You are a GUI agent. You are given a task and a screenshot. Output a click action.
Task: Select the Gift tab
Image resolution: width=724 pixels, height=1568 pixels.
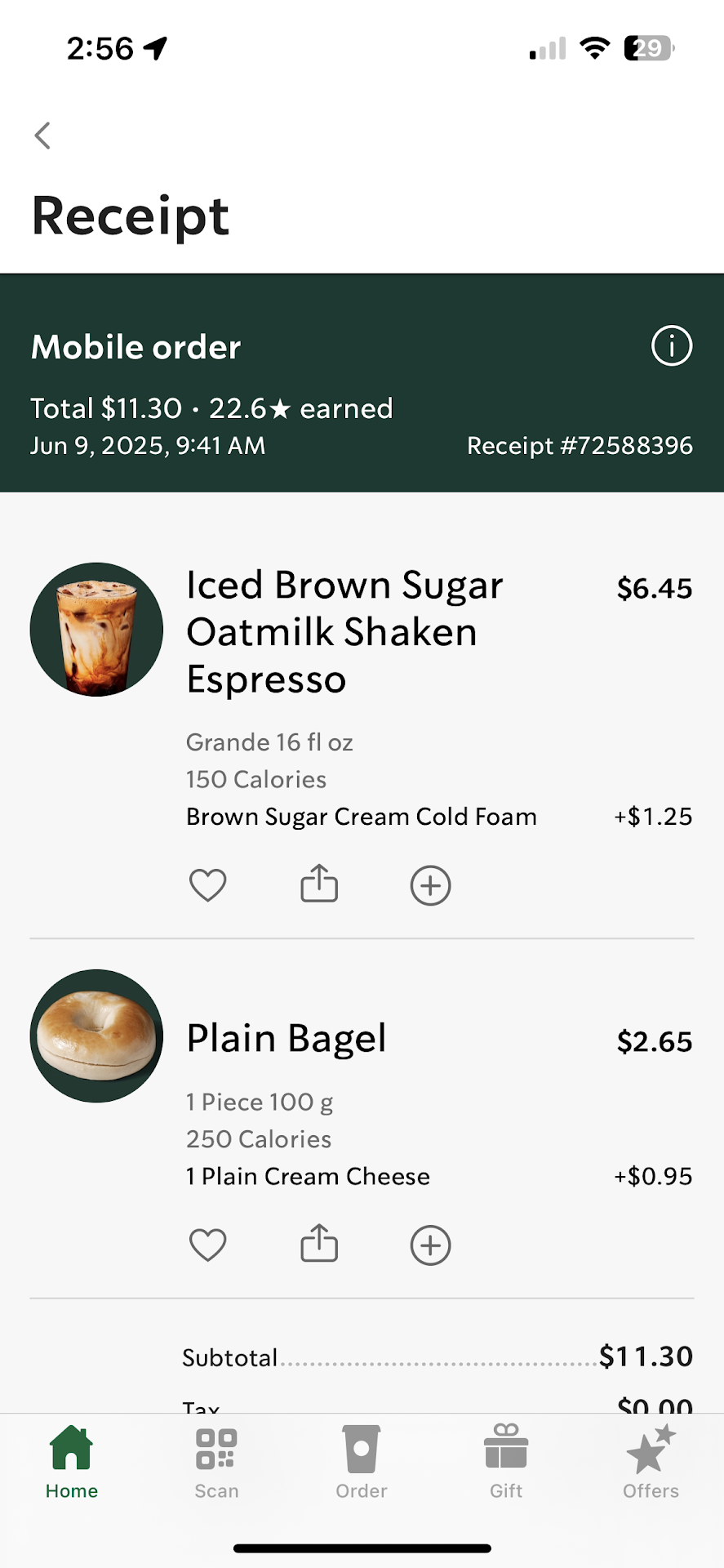506,1463
